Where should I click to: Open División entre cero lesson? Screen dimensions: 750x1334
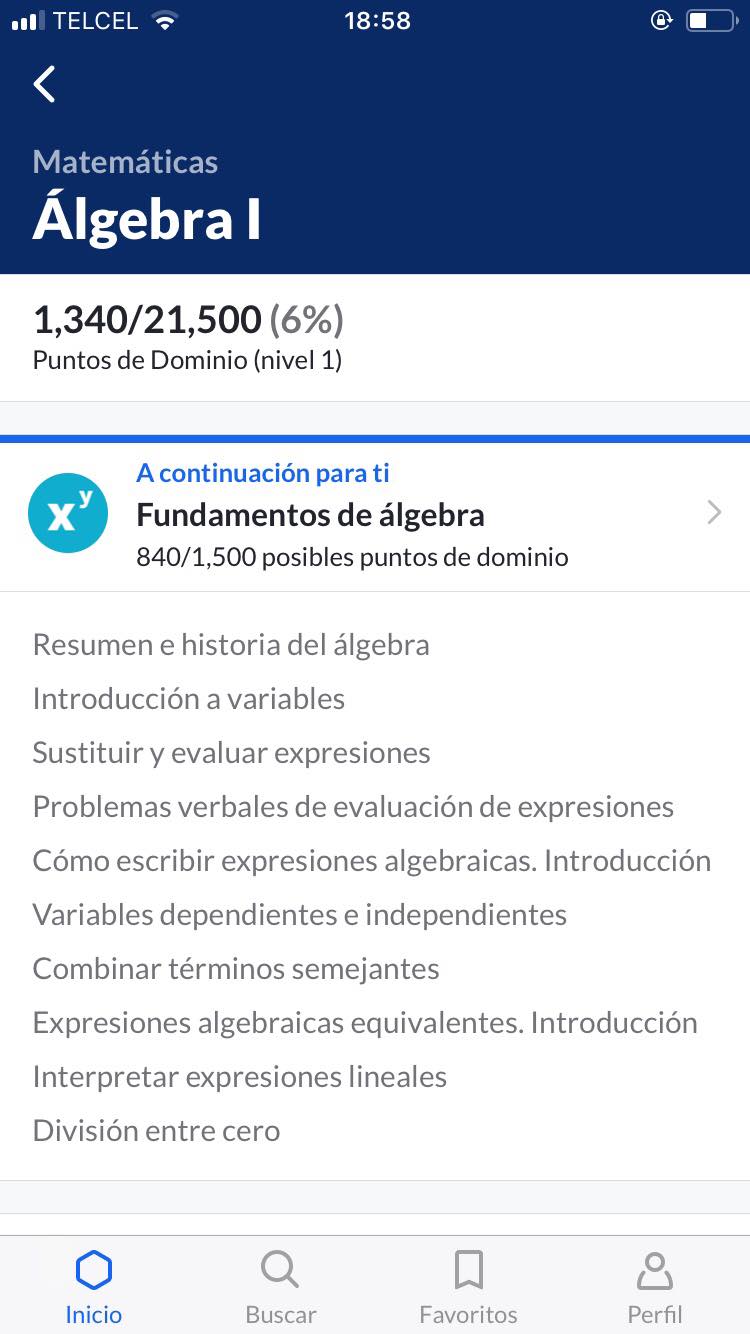[156, 1131]
